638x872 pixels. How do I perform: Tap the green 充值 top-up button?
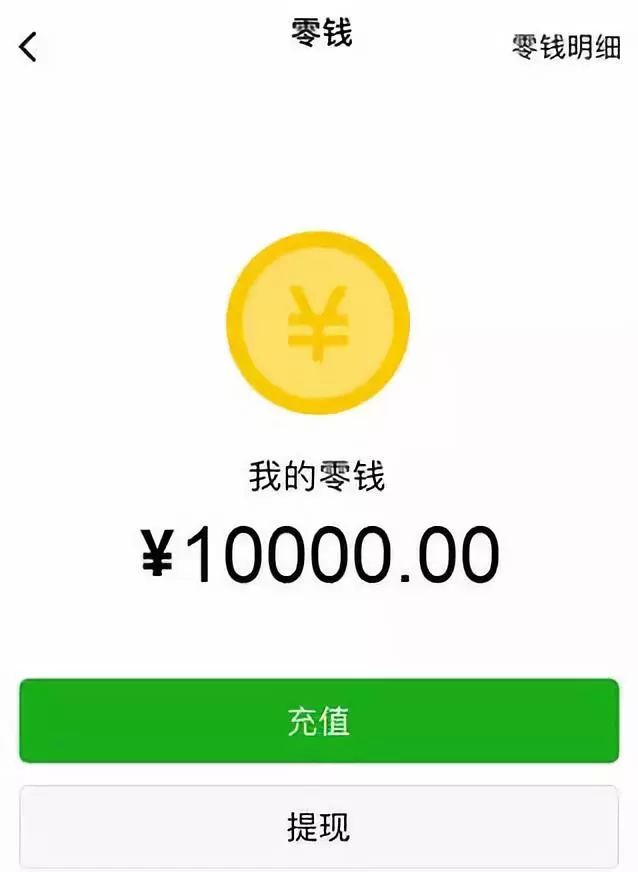pyautogui.click(x=319, y=721)
